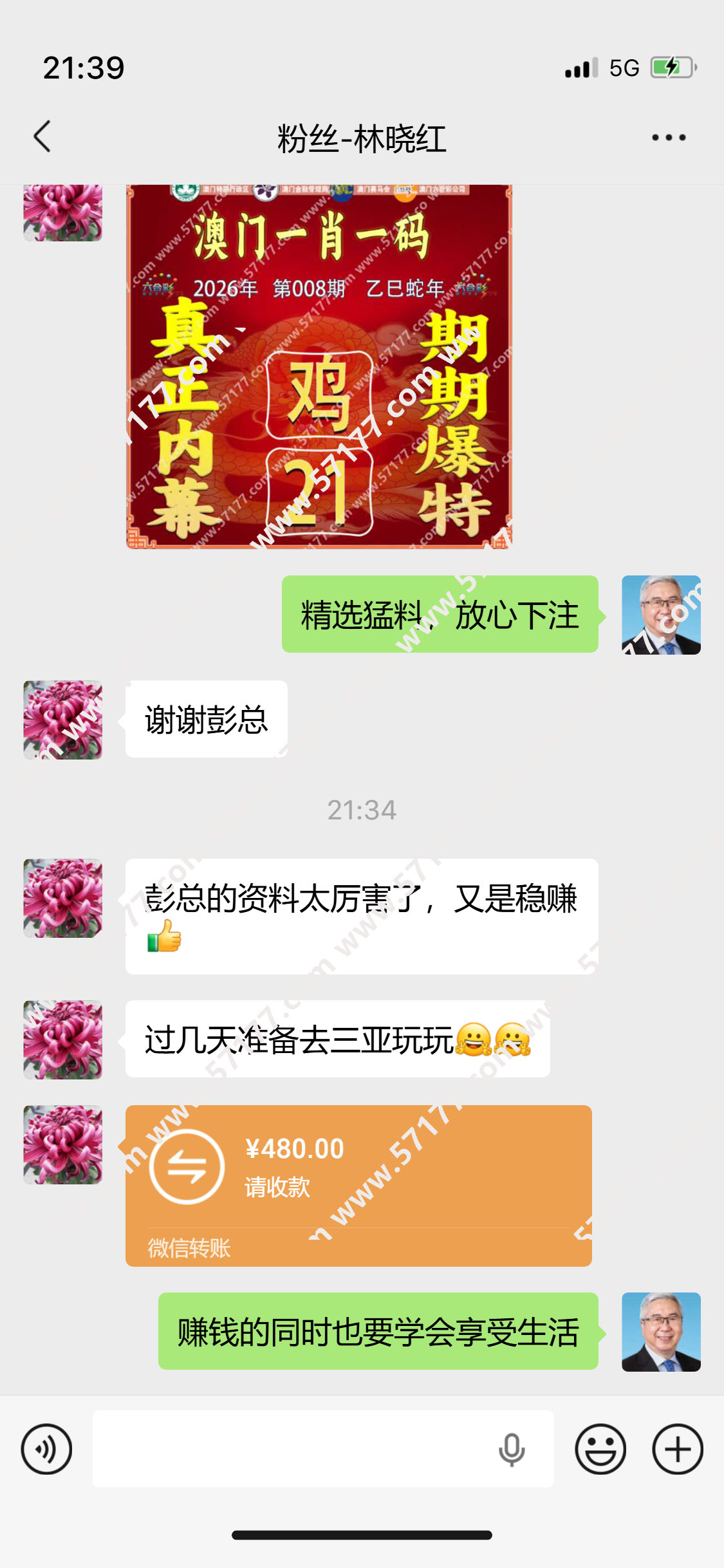Open the ¥480.00 微信转账 transfer card
The image size is (724, 1568).
pyautogui.click(x=358, y=1185)
